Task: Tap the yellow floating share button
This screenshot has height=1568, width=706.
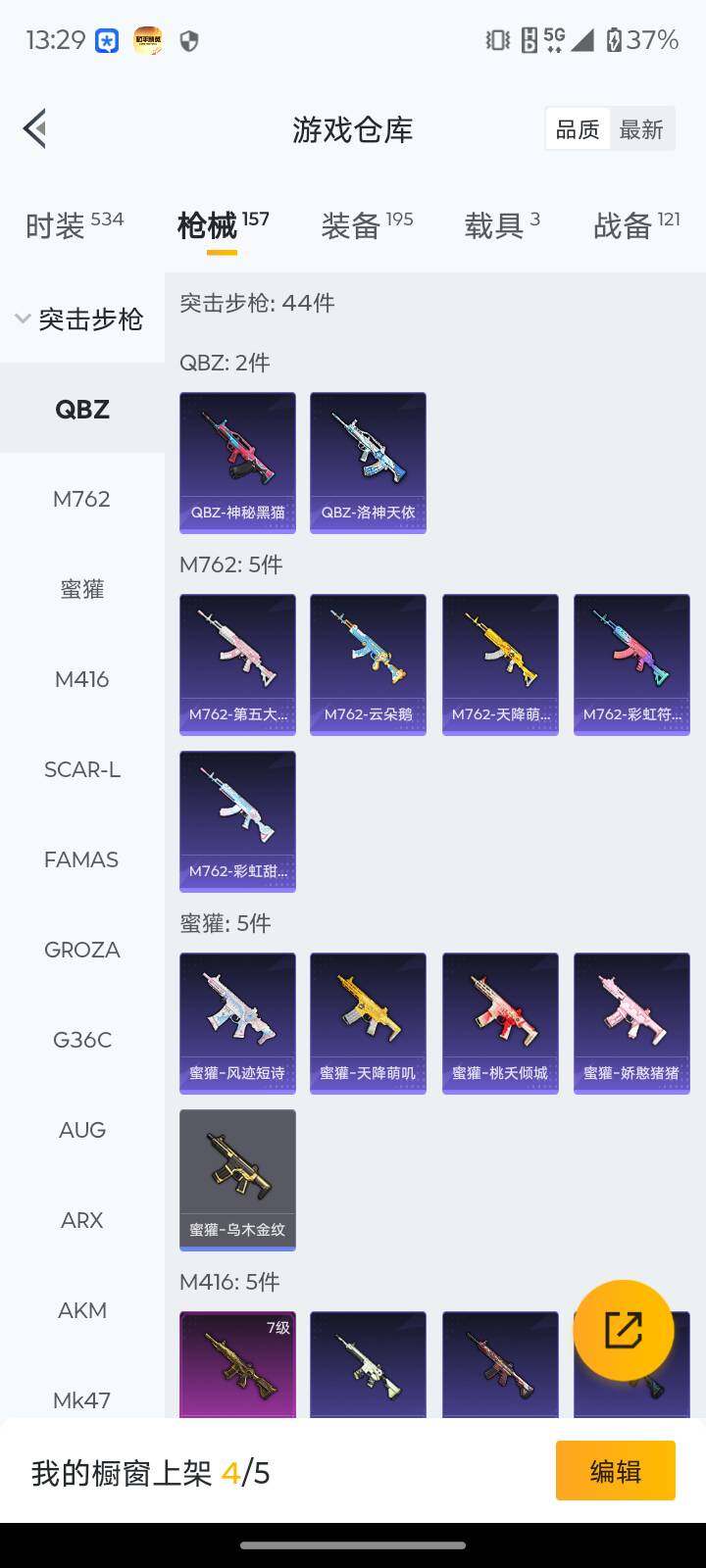Action: pyautogui.click(x=624, y=1330)
